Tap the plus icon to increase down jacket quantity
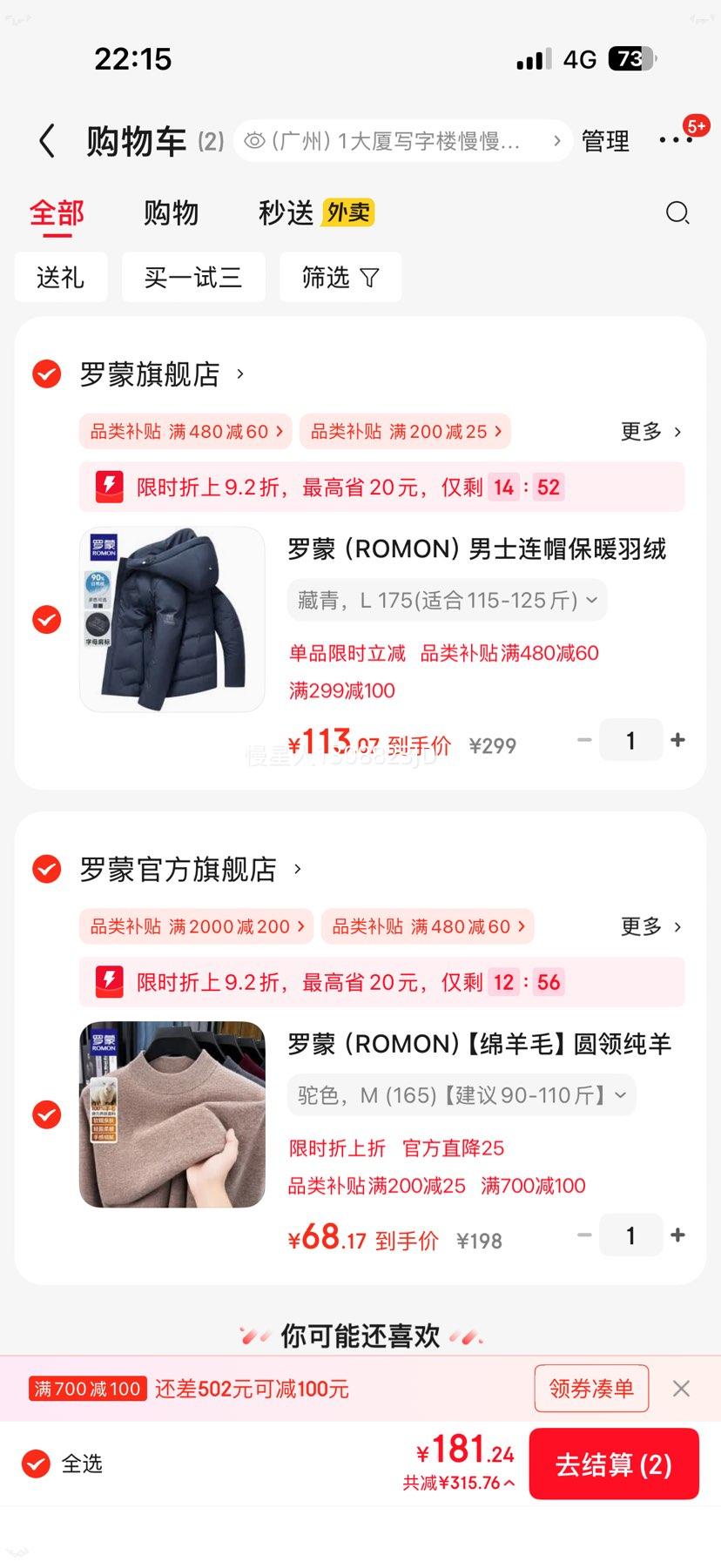The image size is (721, 1568). pos(677,739)
